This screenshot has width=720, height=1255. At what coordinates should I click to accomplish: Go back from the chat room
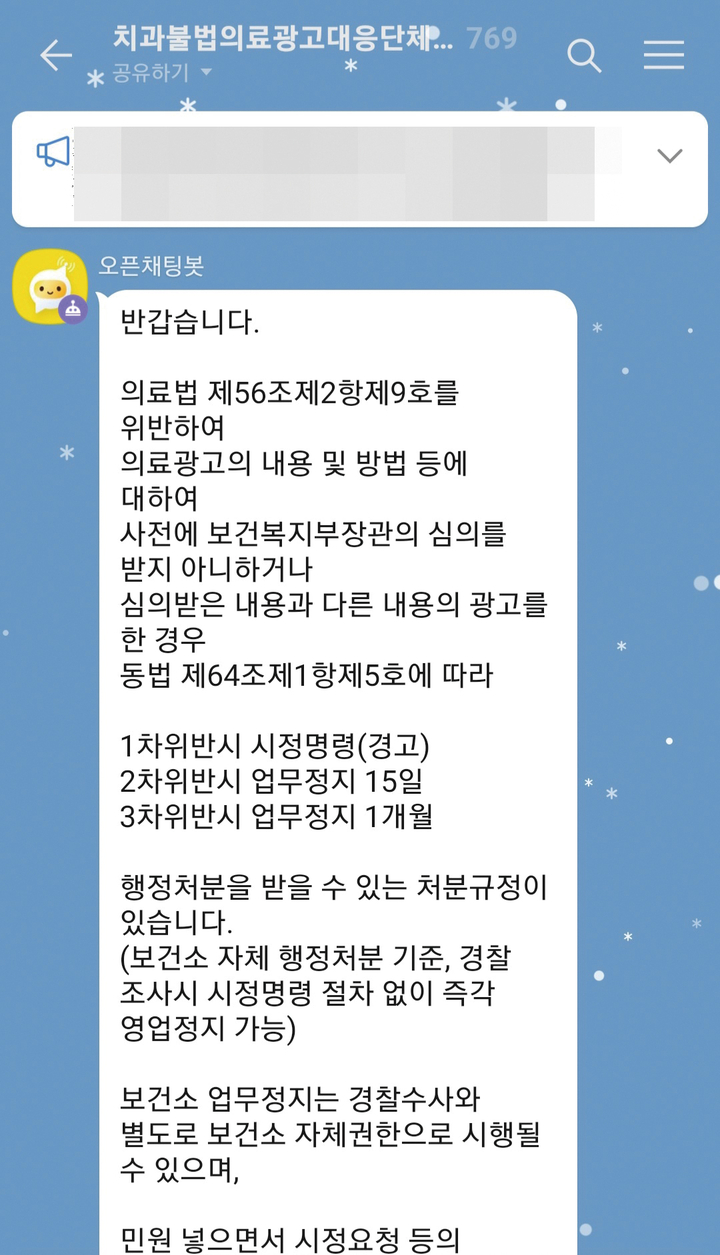(x=55, y=55)
